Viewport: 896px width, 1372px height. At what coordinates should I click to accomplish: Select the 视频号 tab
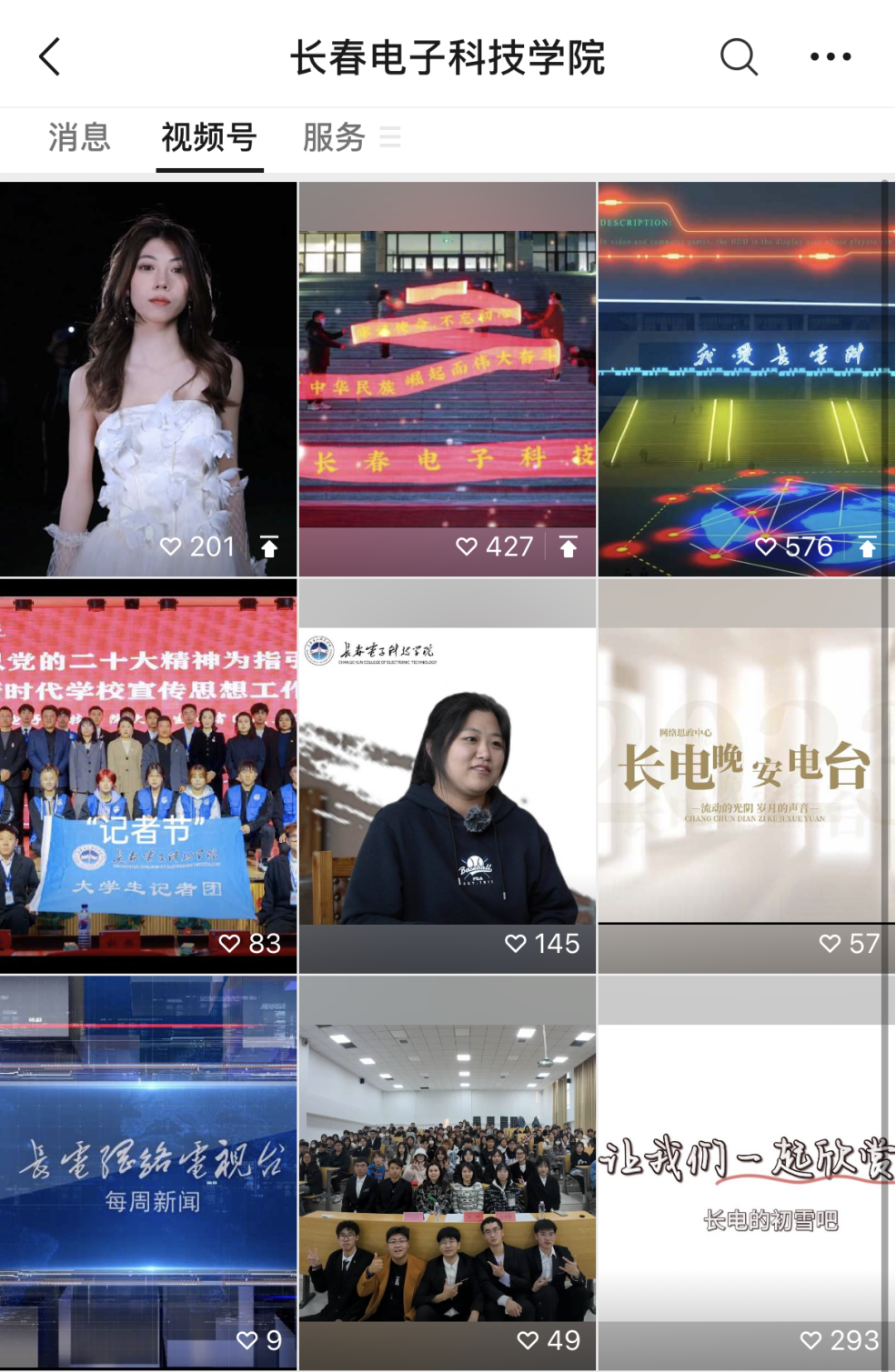click(x=209, y=138)
